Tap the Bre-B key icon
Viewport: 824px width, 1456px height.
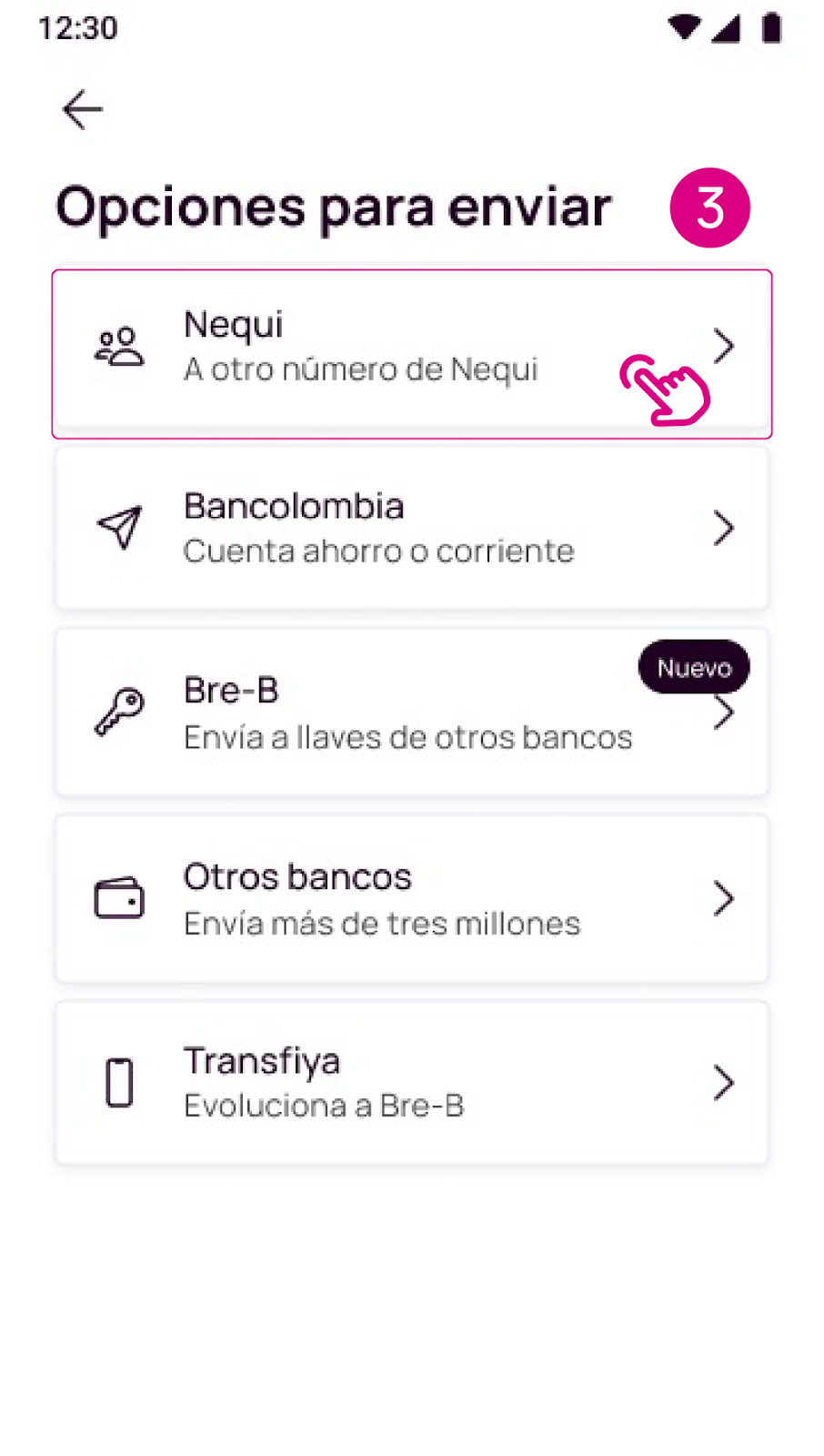pos(118,713)
